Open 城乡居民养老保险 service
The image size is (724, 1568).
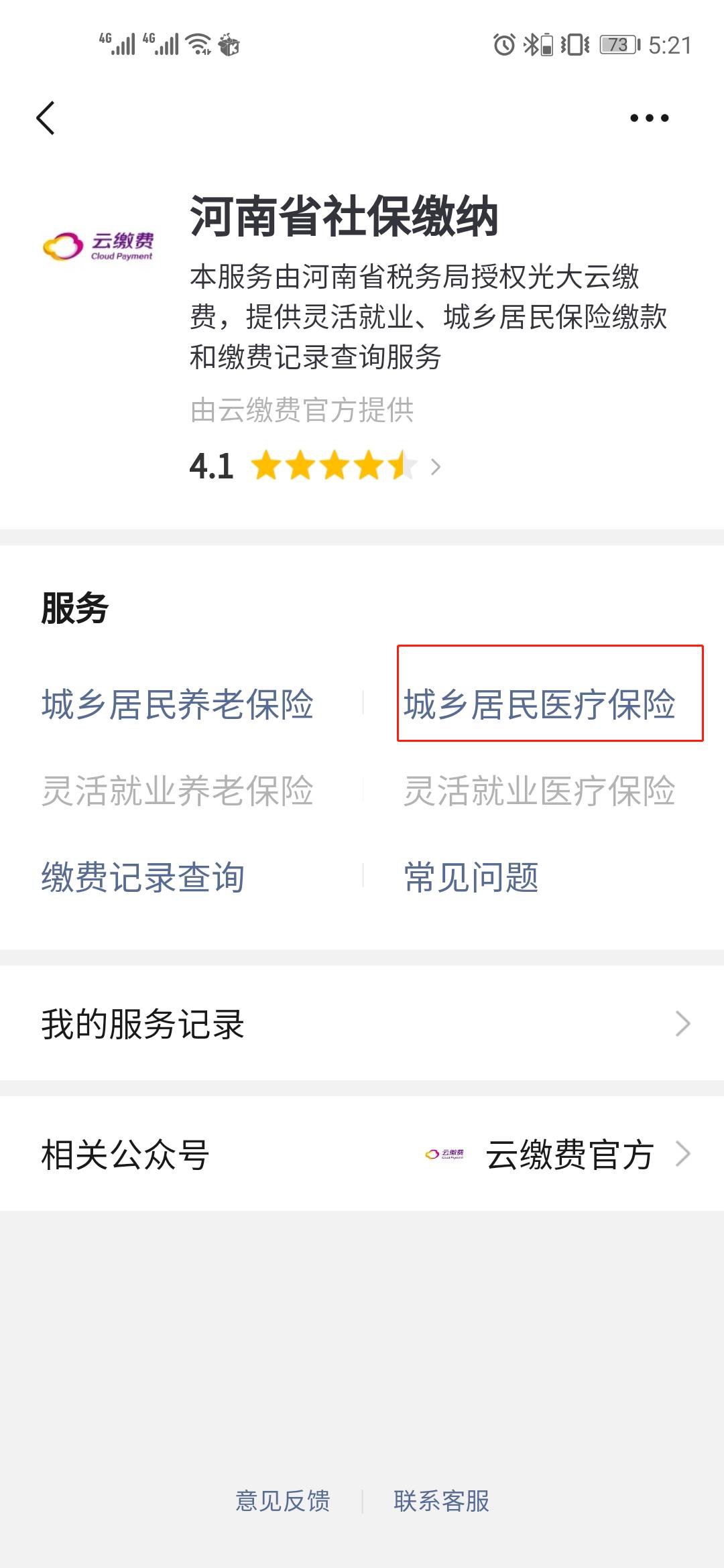[x=178, y=704]
